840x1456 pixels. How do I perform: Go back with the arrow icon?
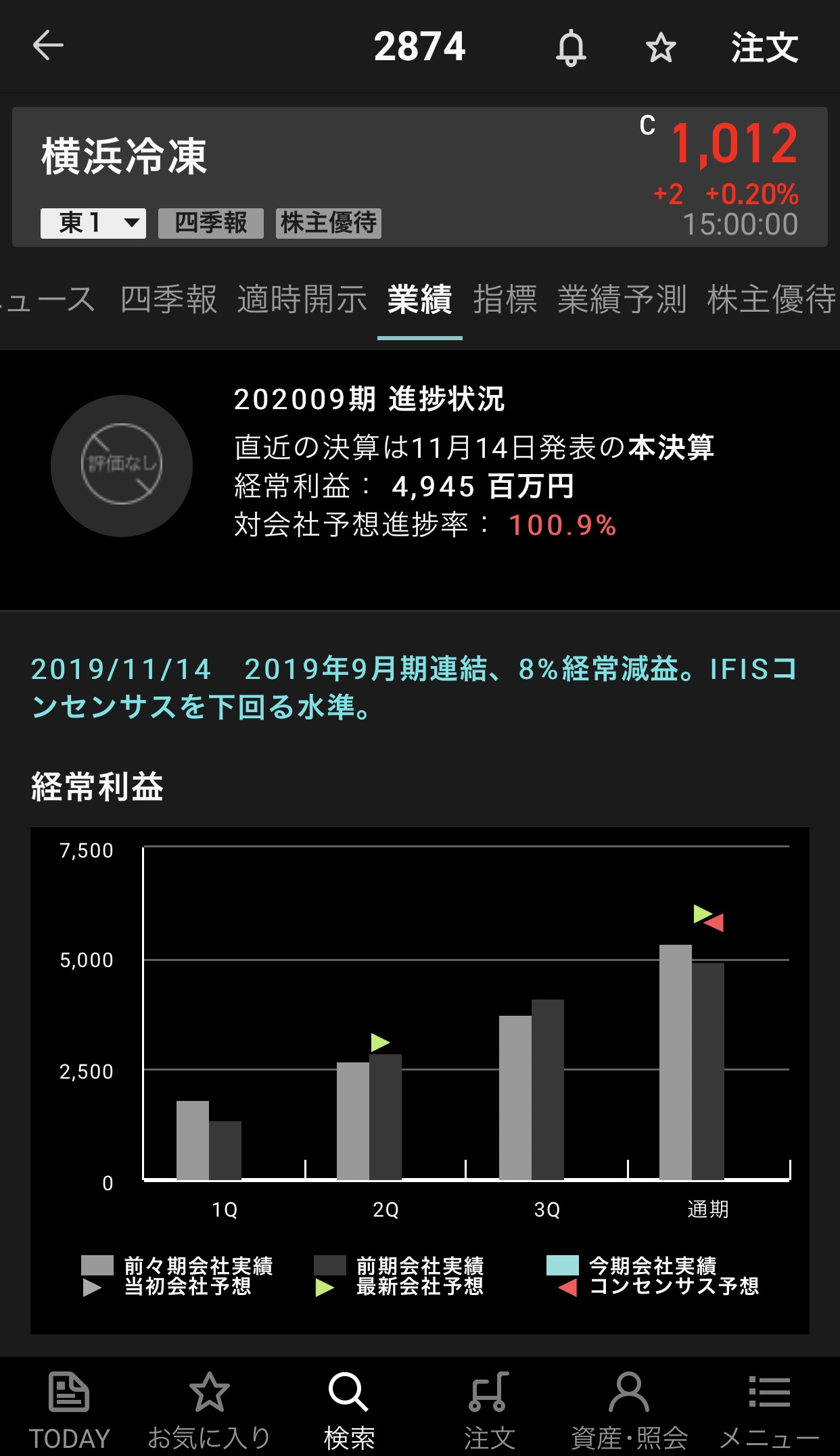[48, 46]
